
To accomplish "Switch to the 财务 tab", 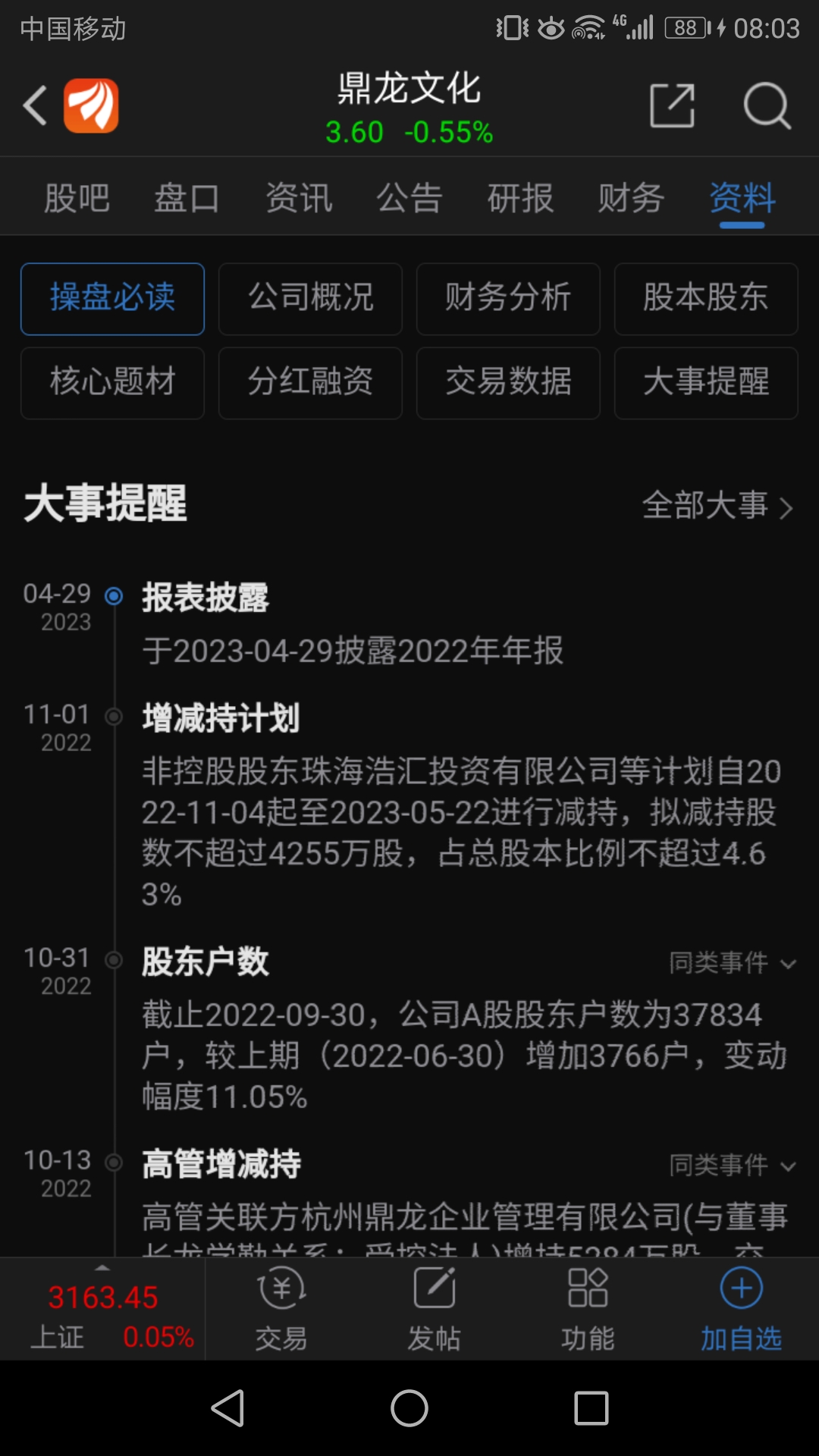I will point(629,197).
